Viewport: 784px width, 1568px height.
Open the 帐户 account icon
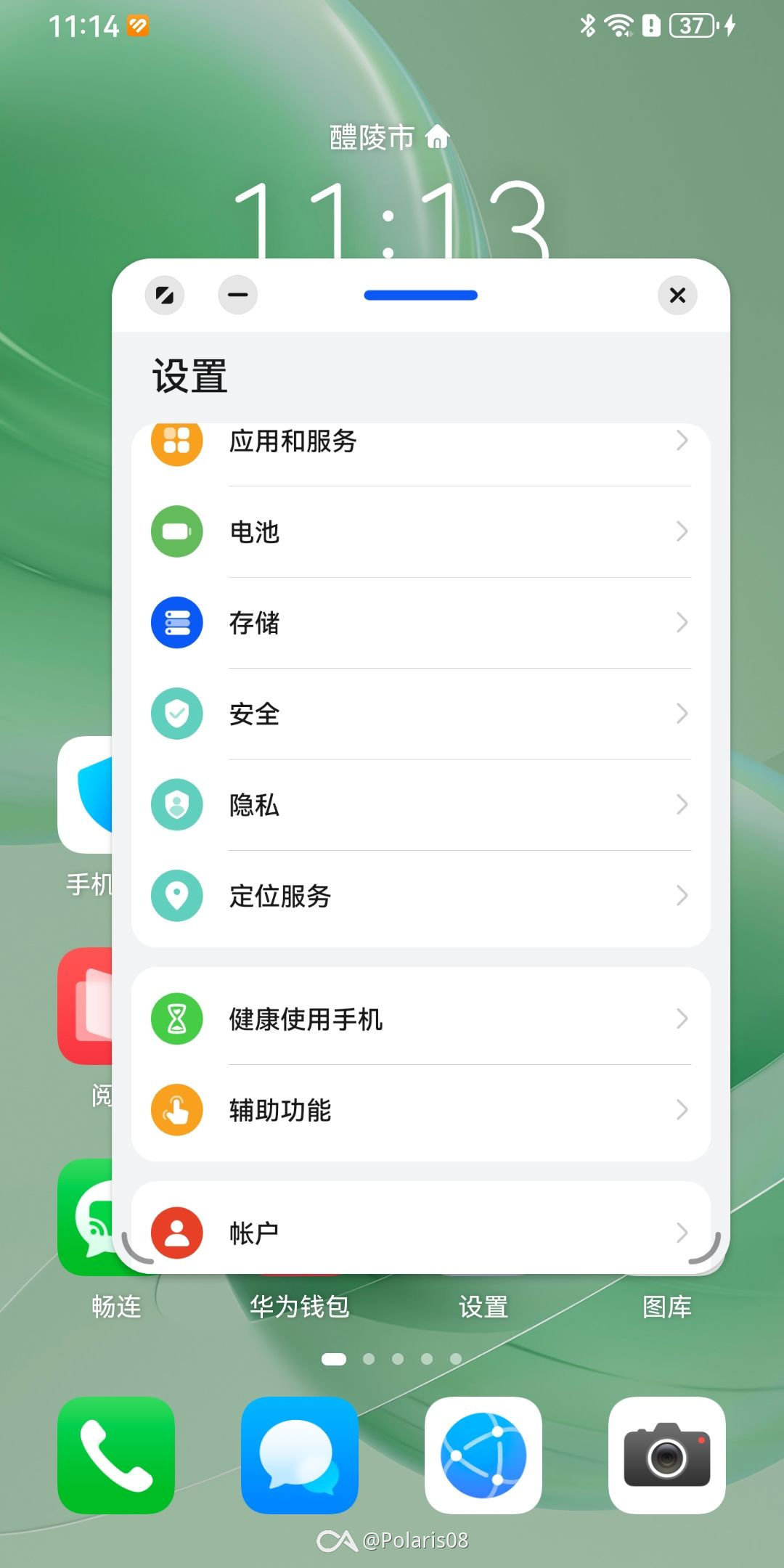tap(176, 1230)
